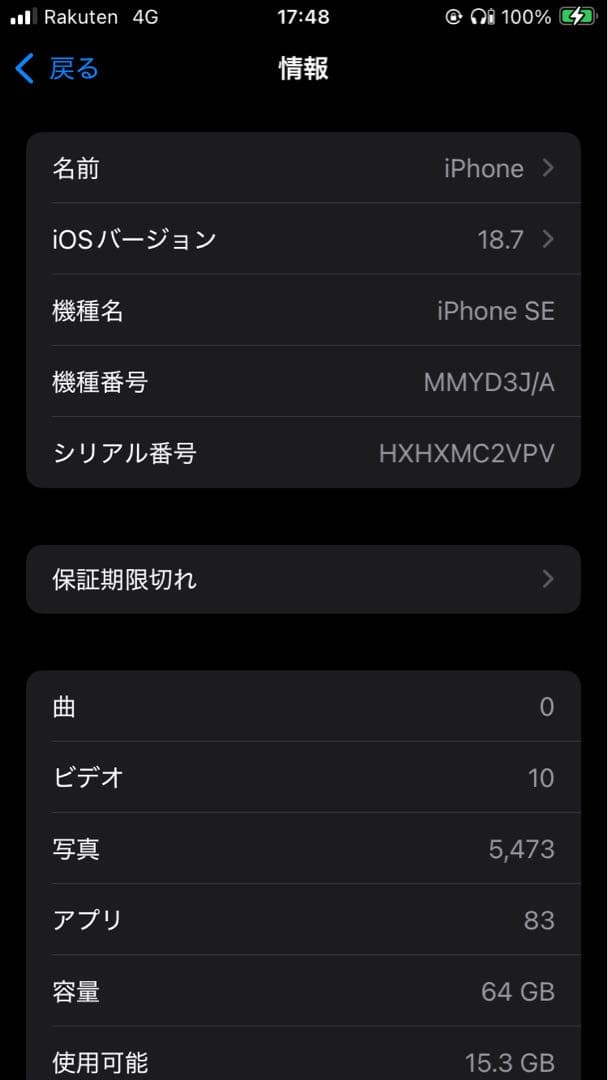The width and height of the screenshot is (608, 1080).
Task: Go back with the 戻る button
Action: click(x=58, y=69)
